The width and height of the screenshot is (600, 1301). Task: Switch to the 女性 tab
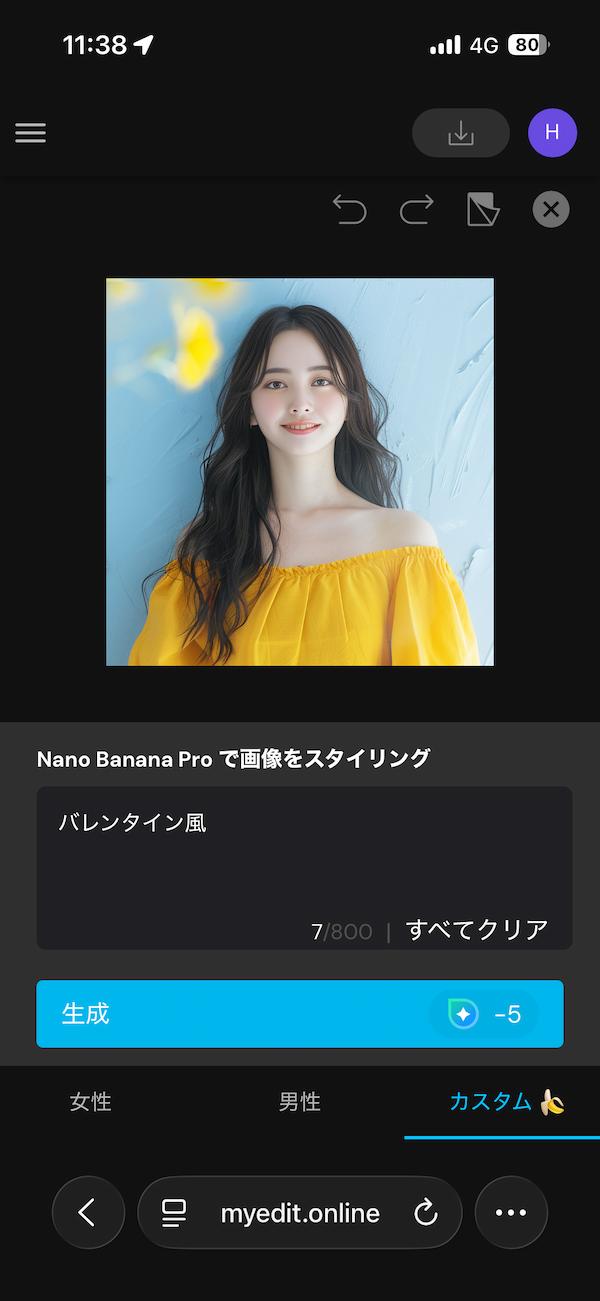91,1102
